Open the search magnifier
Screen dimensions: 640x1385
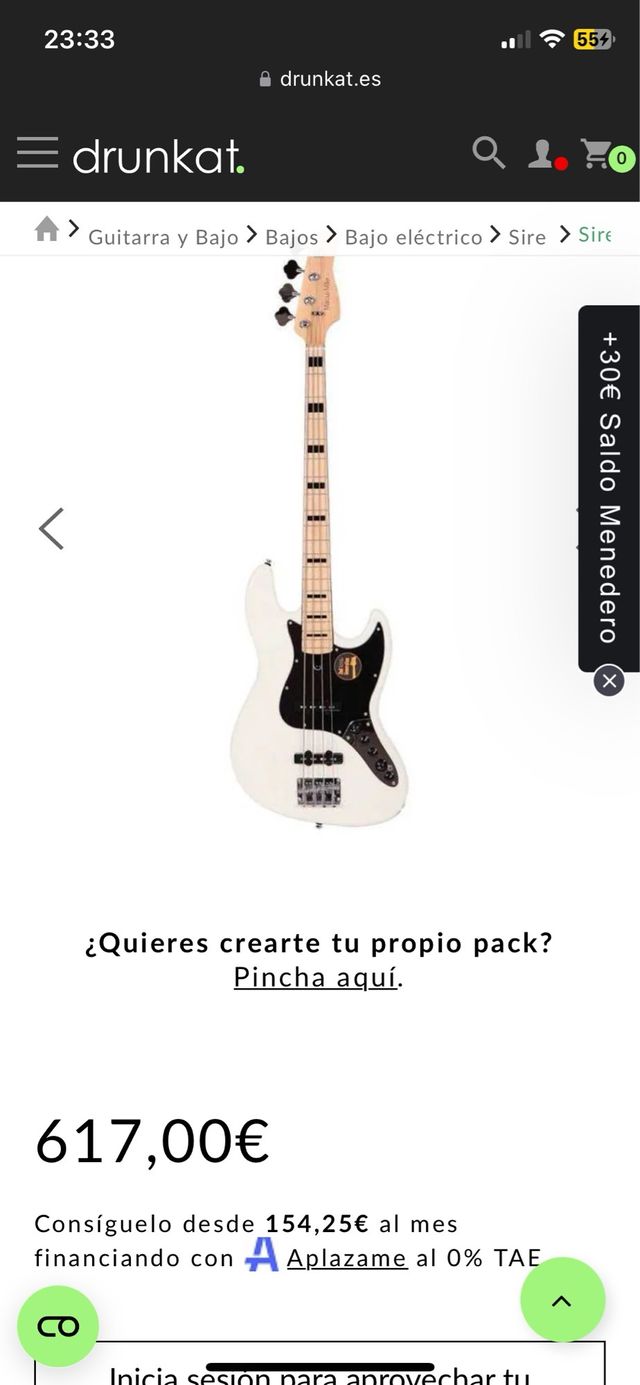click(489, 153)
